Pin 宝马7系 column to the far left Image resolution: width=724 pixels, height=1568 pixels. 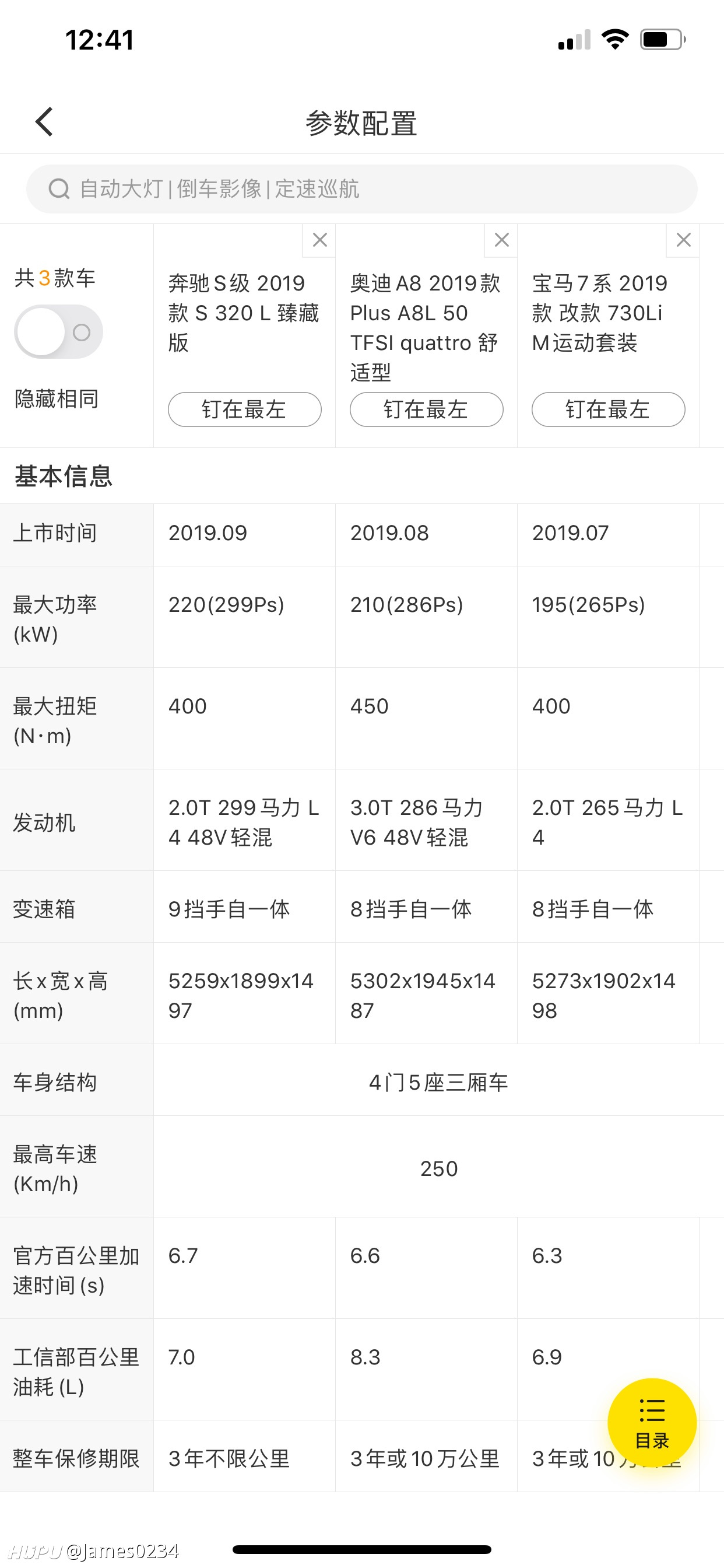(609, 409)
